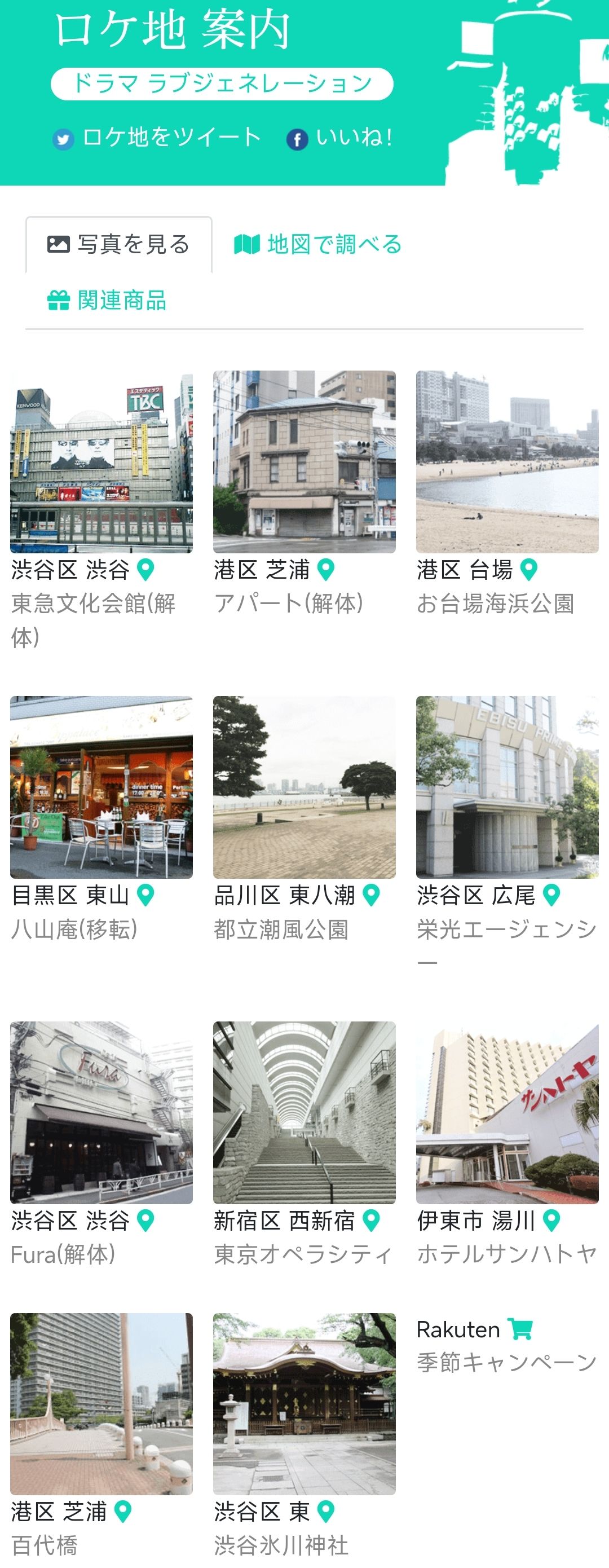609x1568 pixels.
Task: View the 東京オペラシティ photo
Action: tap(304, 1112)
